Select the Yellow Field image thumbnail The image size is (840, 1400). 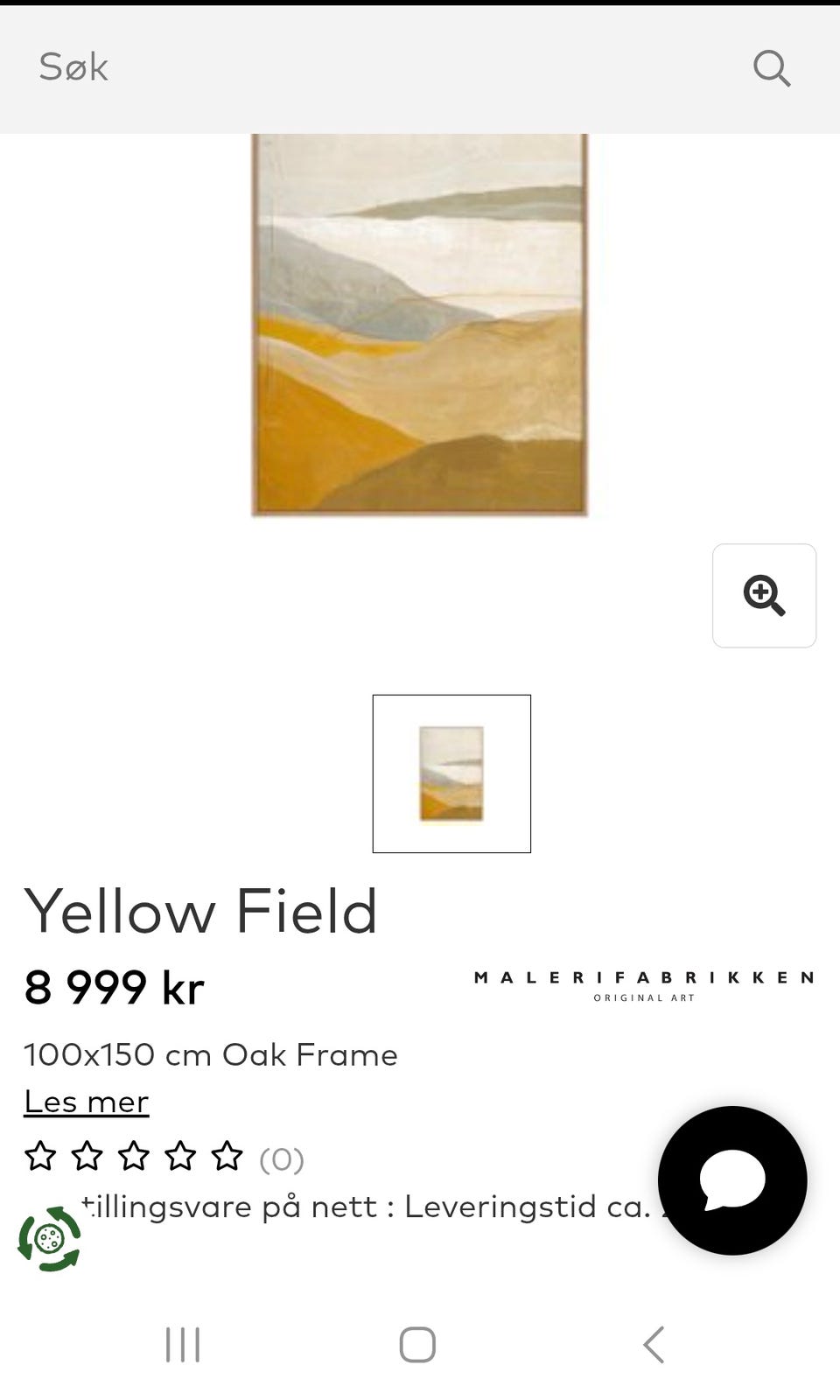(x=451, y=773)
